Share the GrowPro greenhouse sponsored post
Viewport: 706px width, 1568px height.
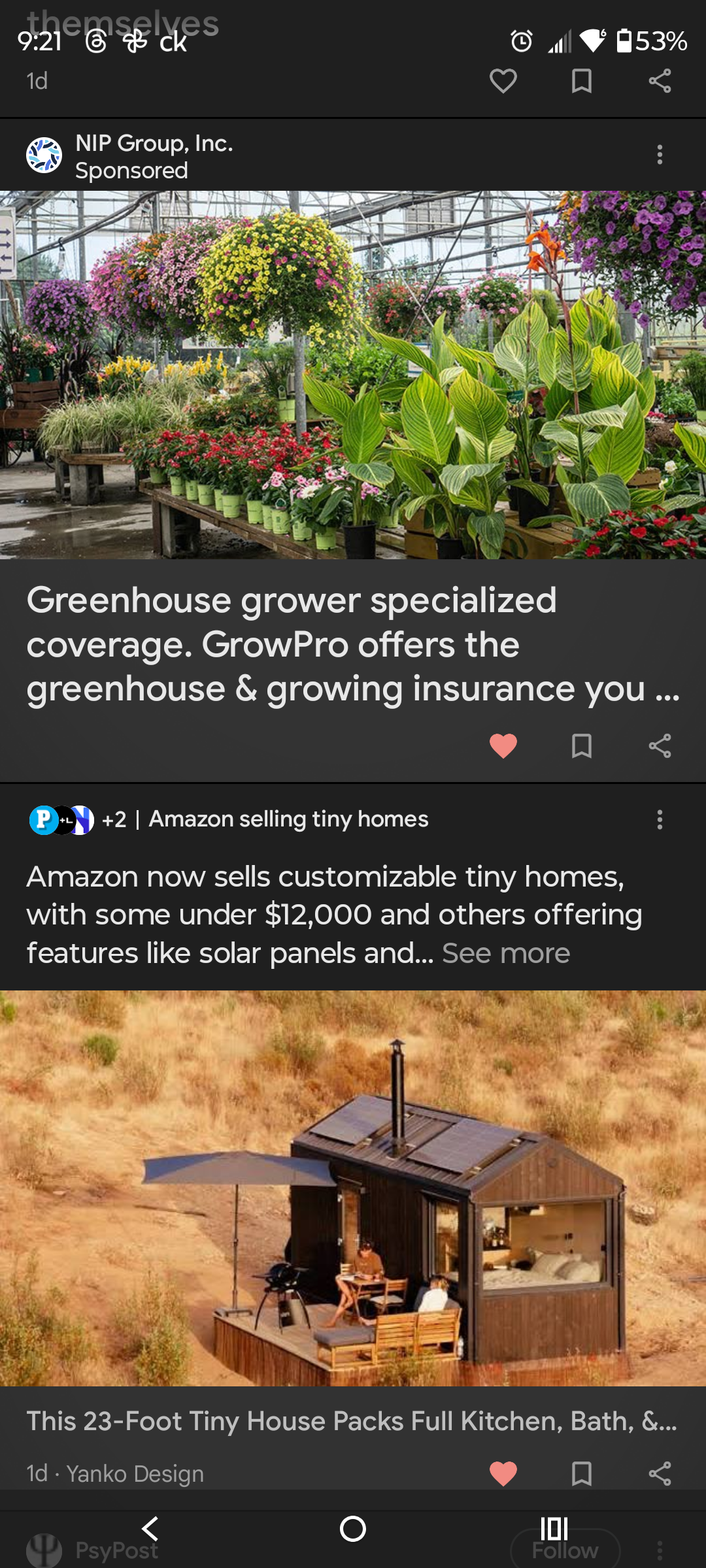click(660, 745)
